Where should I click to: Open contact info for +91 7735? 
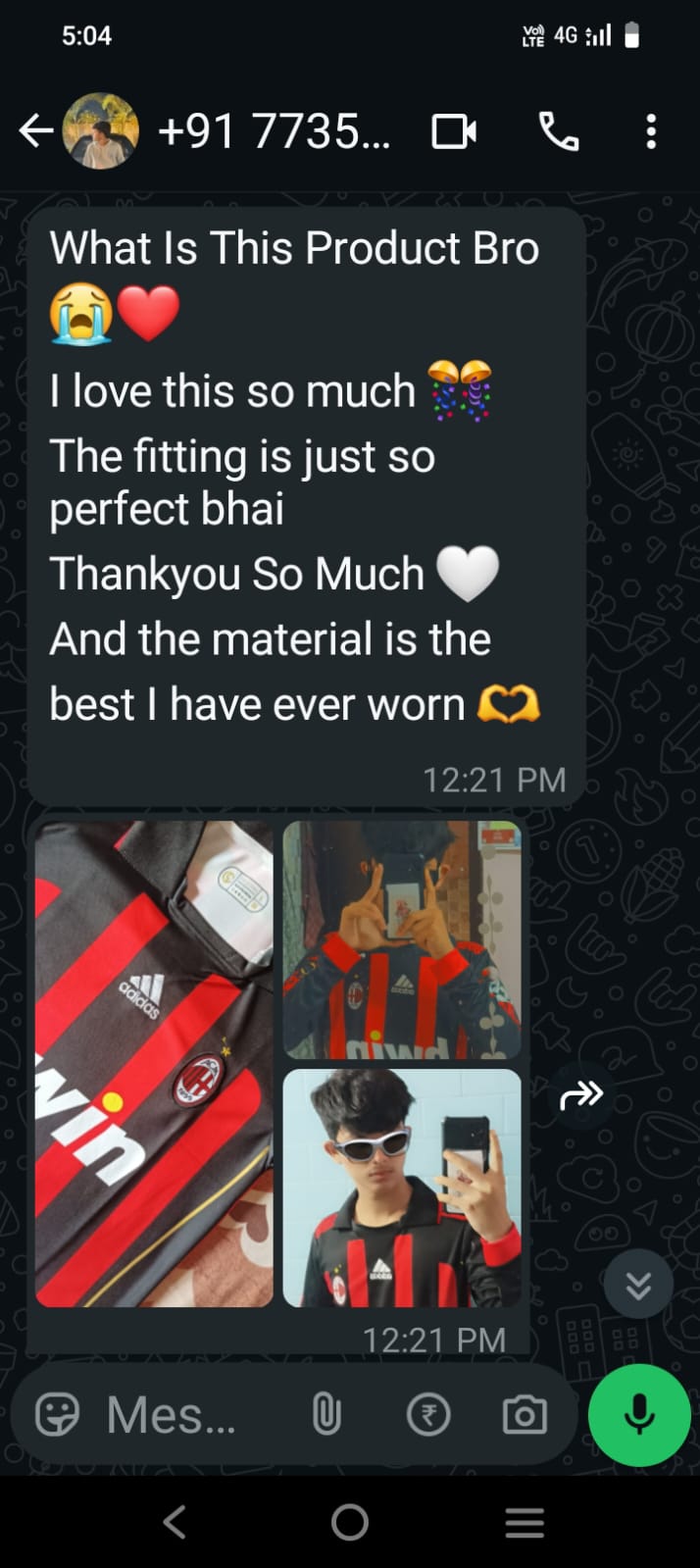point(274,131)
